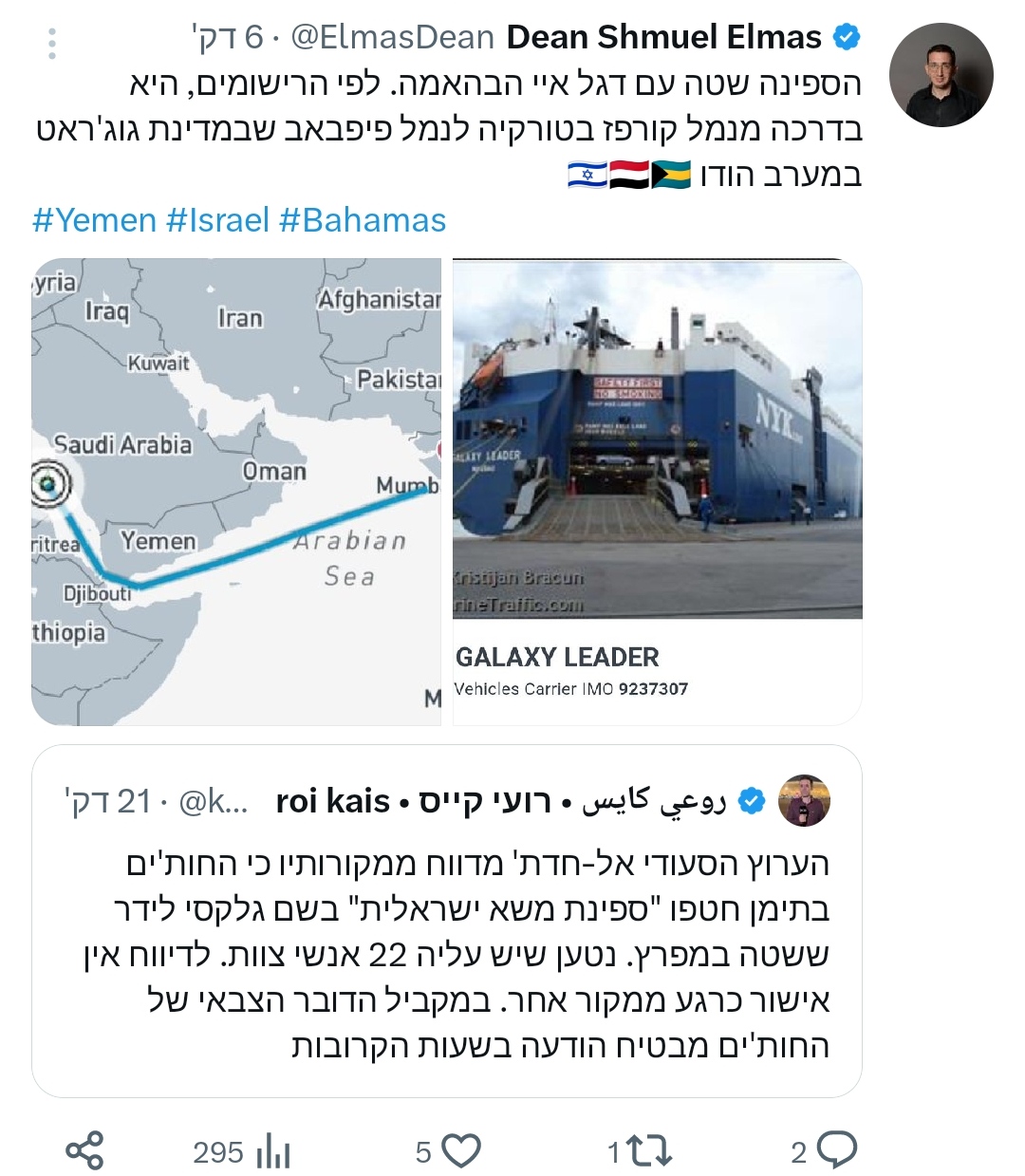Open the #Israel hashtag

218,220
